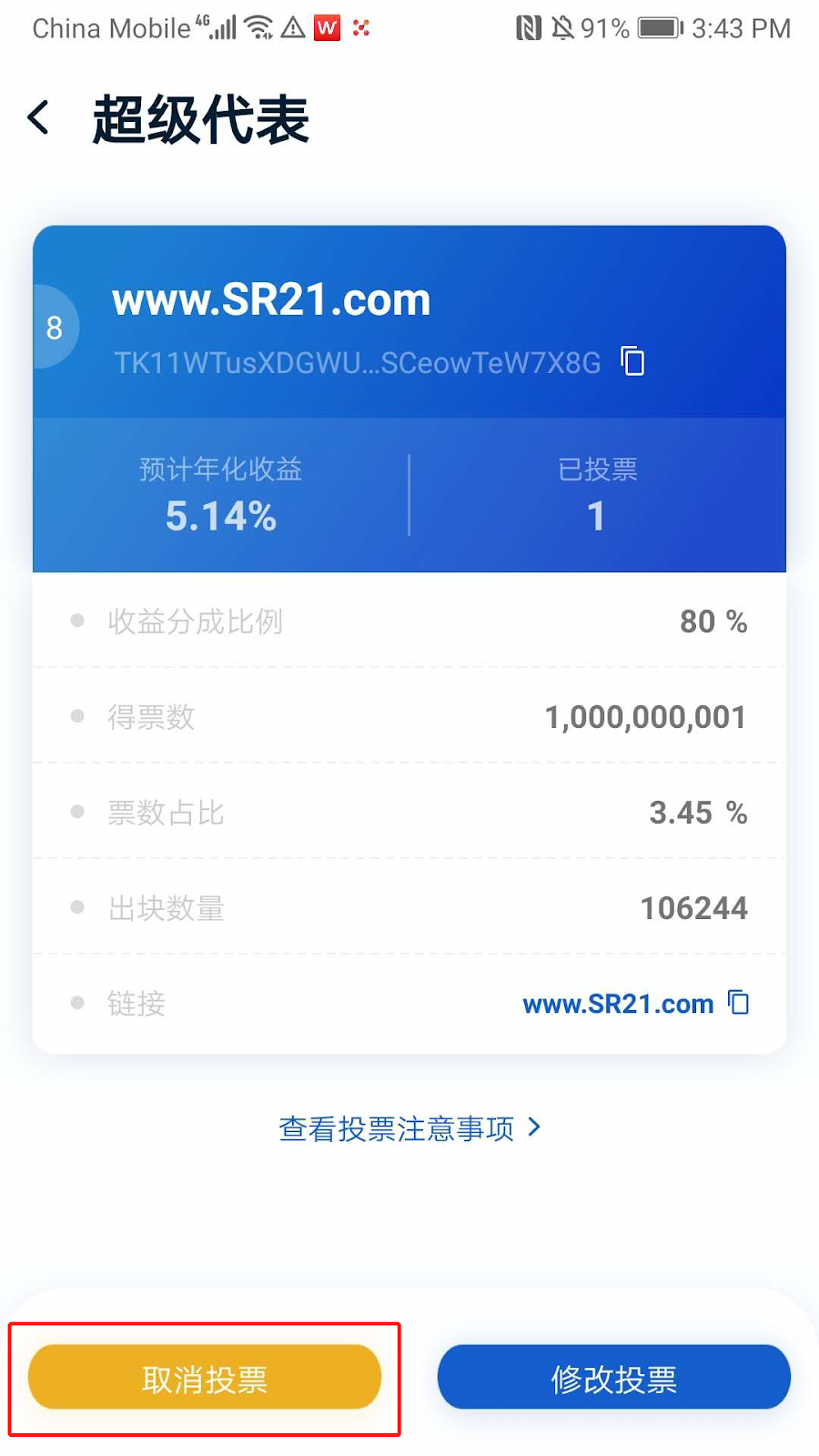Copy the www.SR21.com link

coord(739,1003)
